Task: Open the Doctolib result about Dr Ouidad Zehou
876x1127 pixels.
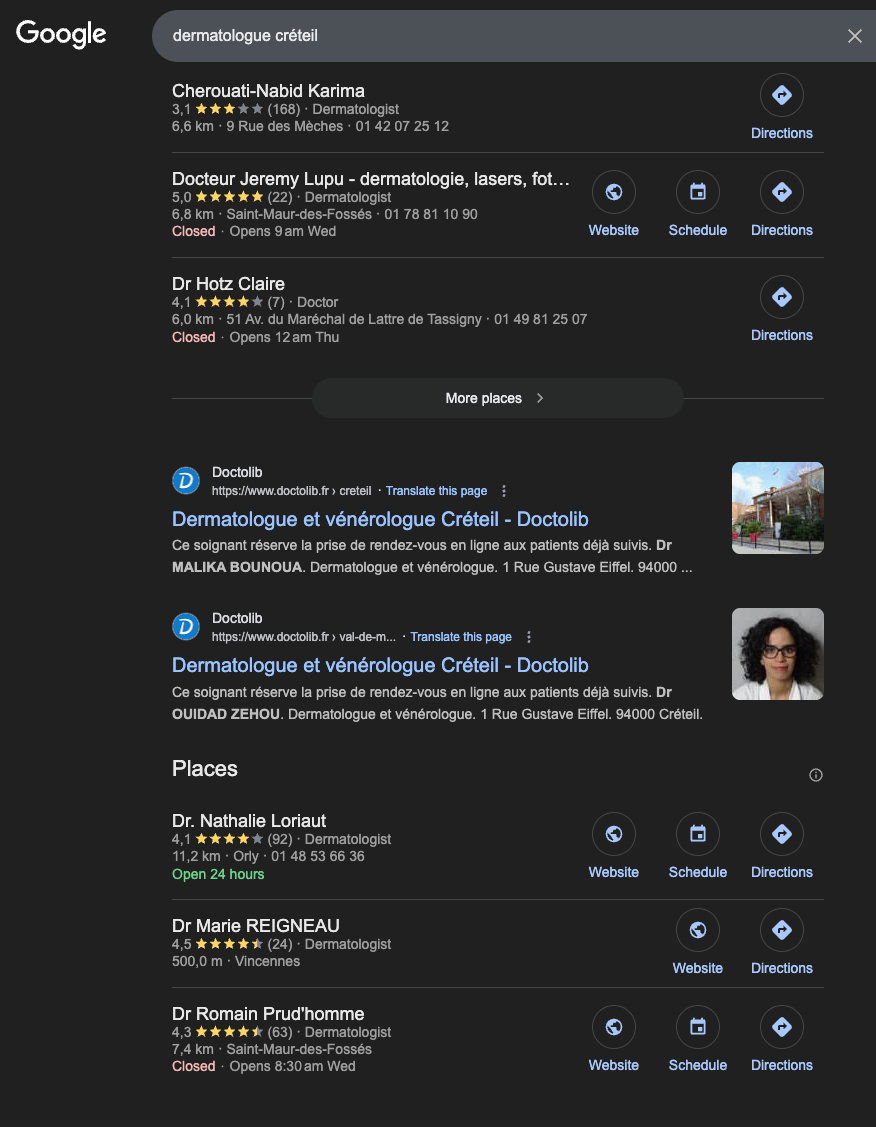Action: [380, 665]
